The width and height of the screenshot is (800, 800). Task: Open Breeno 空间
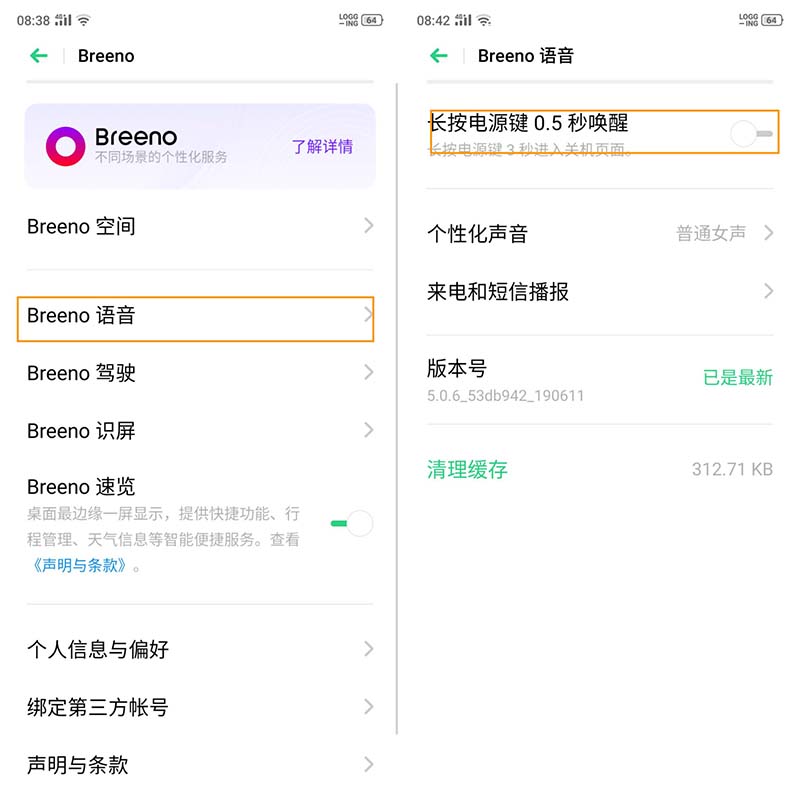200,226
